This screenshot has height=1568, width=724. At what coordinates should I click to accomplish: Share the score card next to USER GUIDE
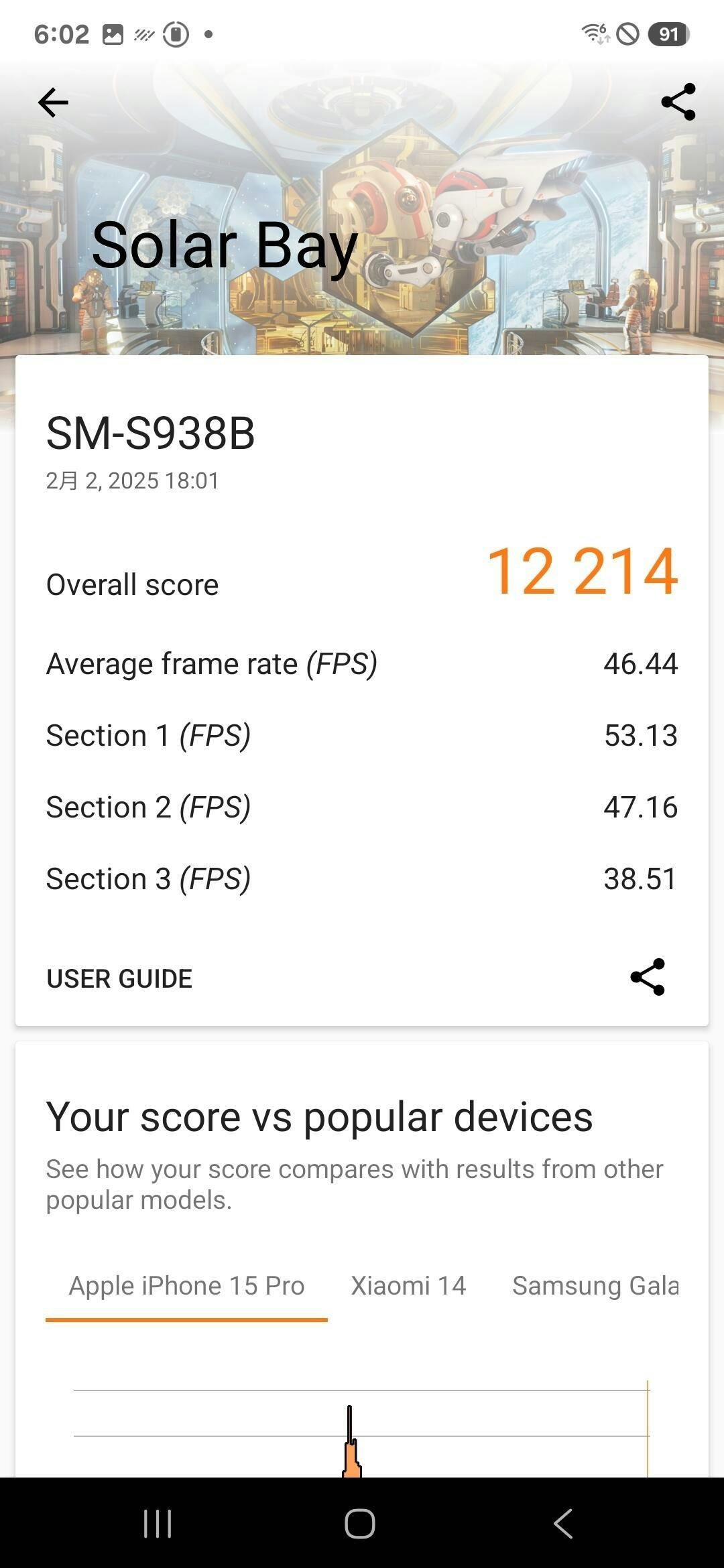648,977
